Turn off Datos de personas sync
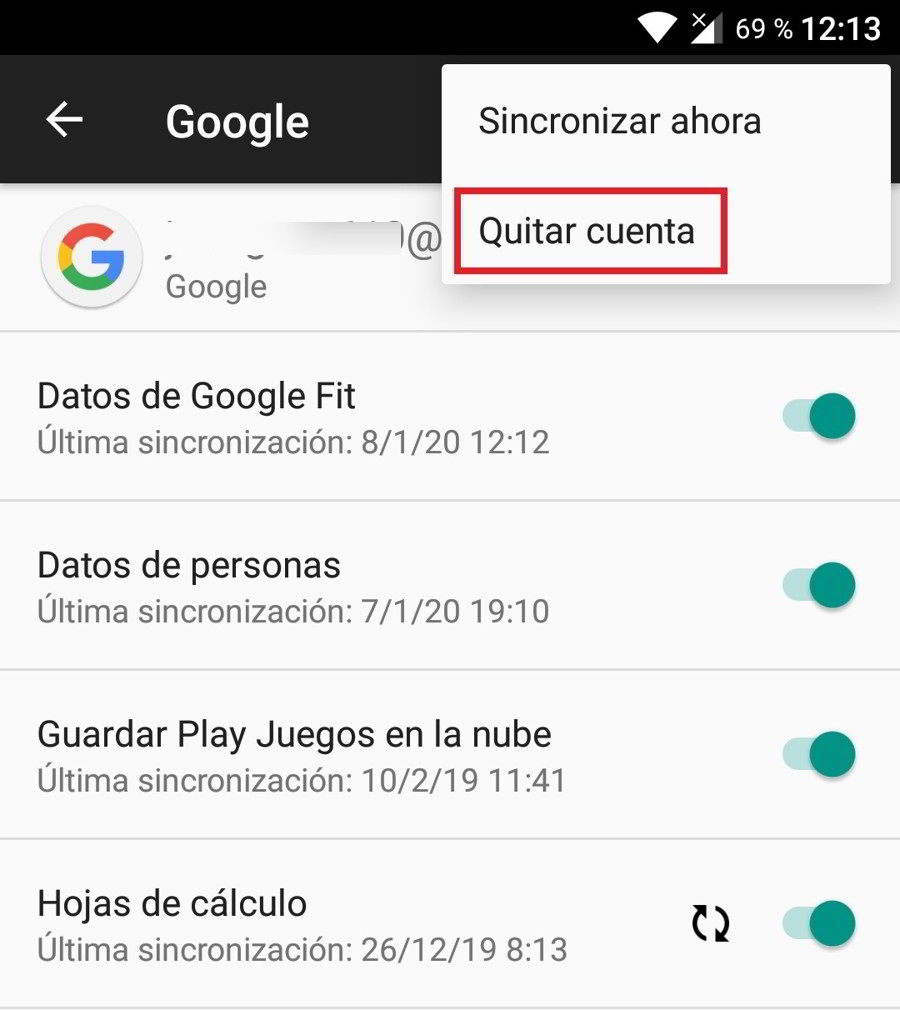 pos(820,586)
